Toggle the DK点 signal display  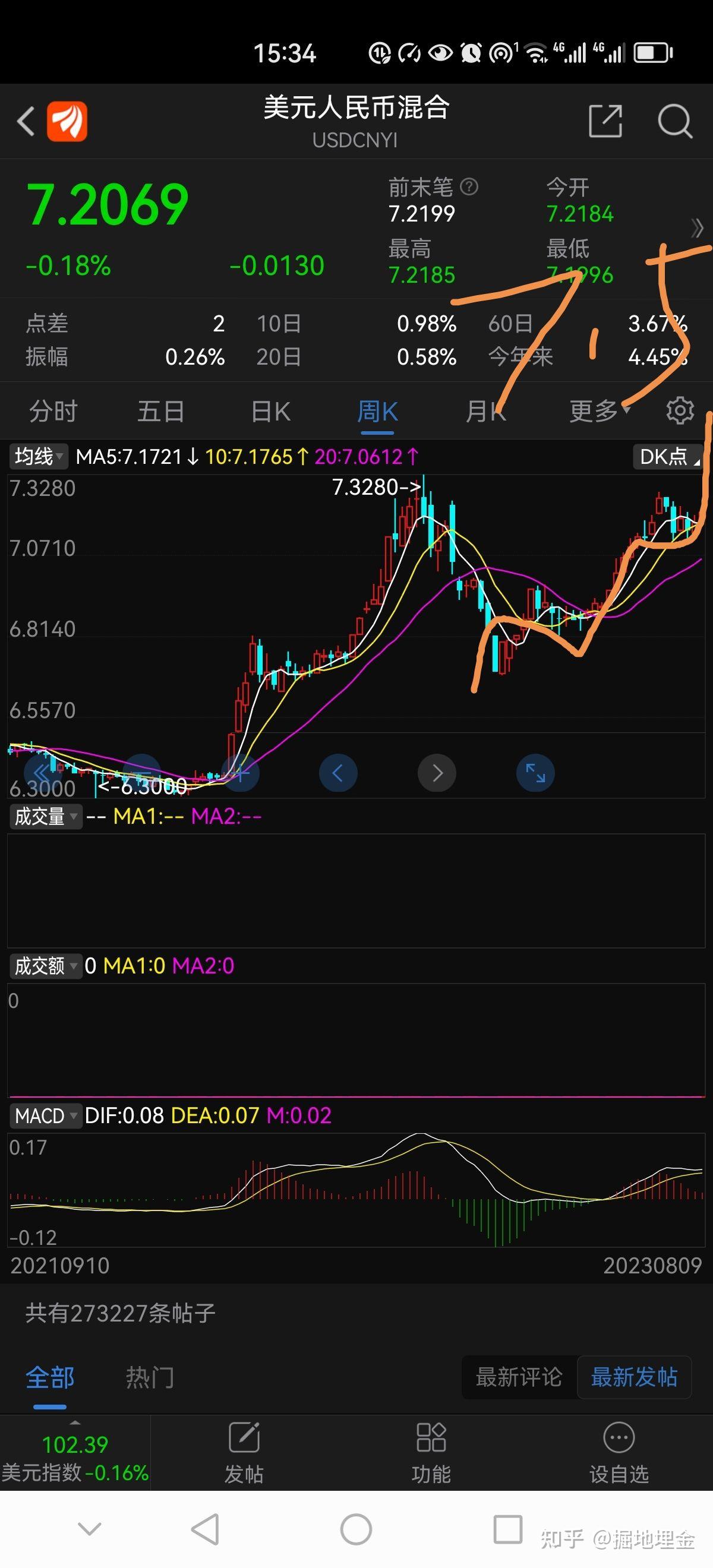[667, 457]
